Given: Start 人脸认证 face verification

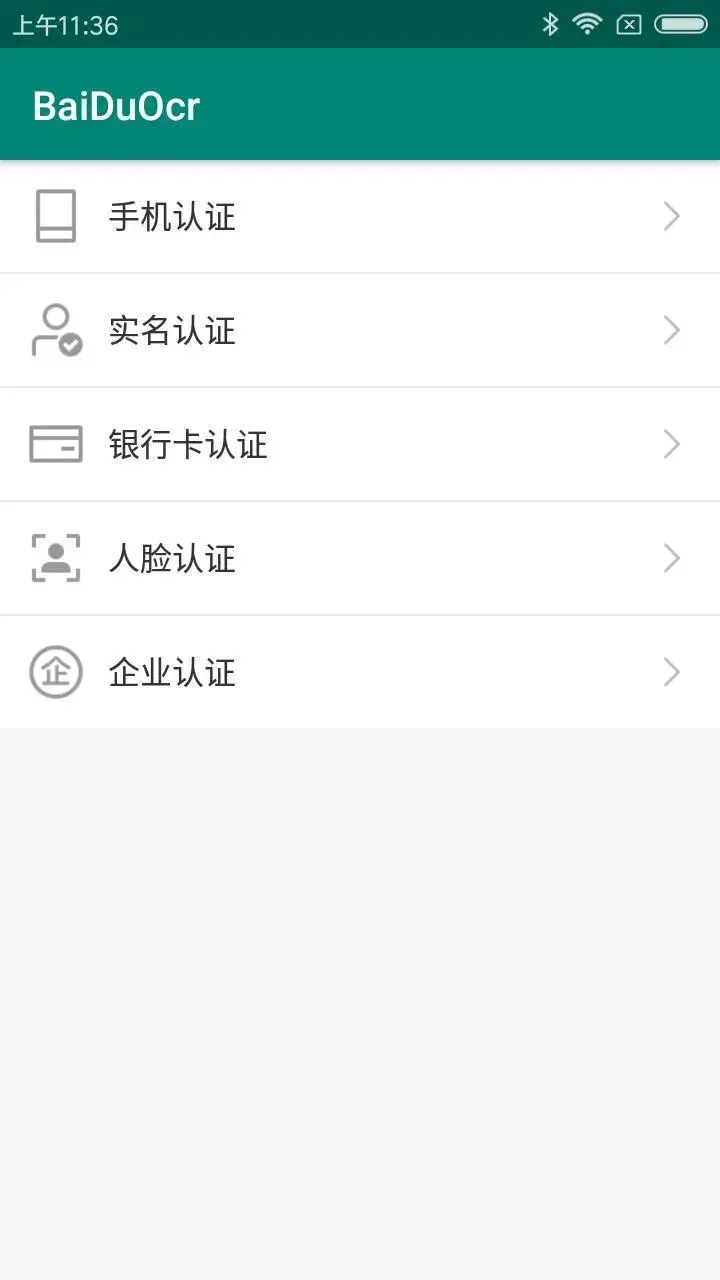Looking at the screenshot, I should pos(360,558).
